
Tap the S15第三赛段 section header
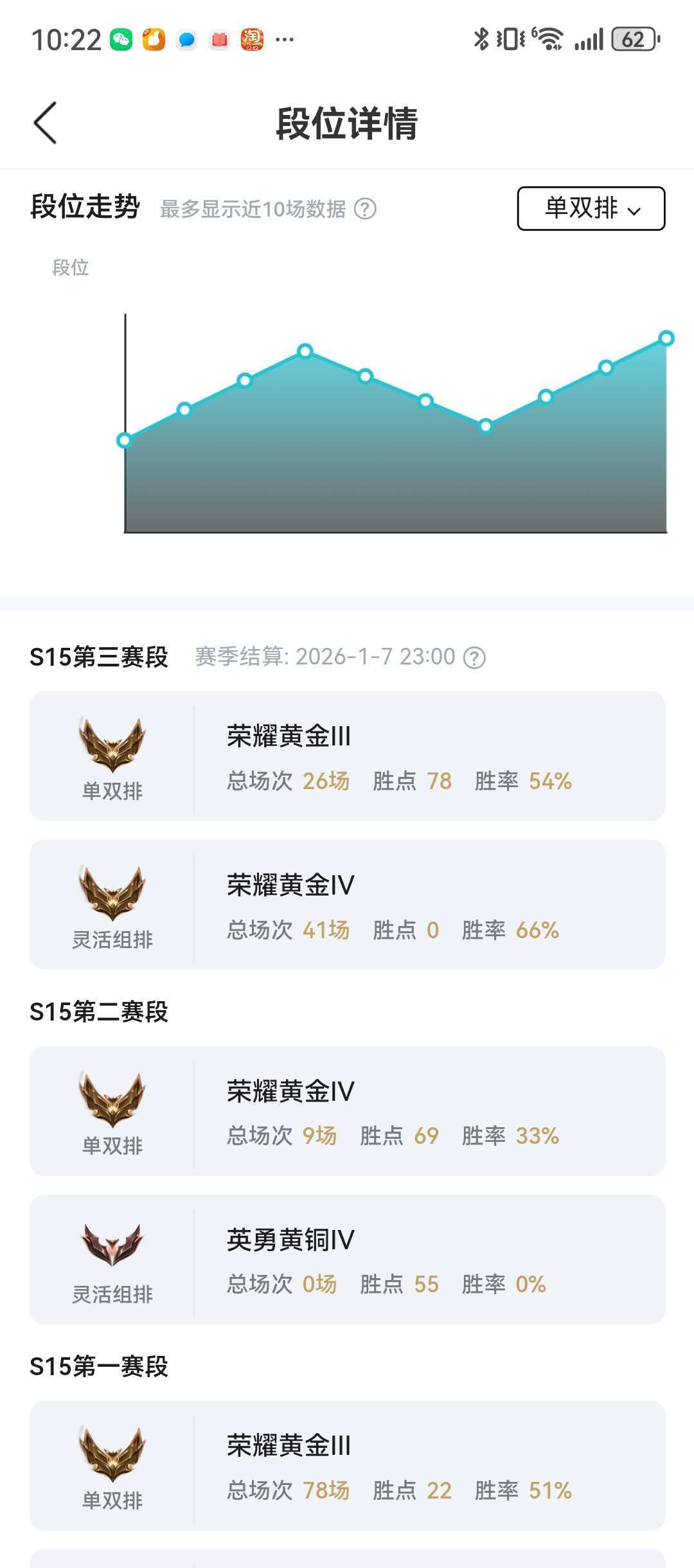(100, 657)
